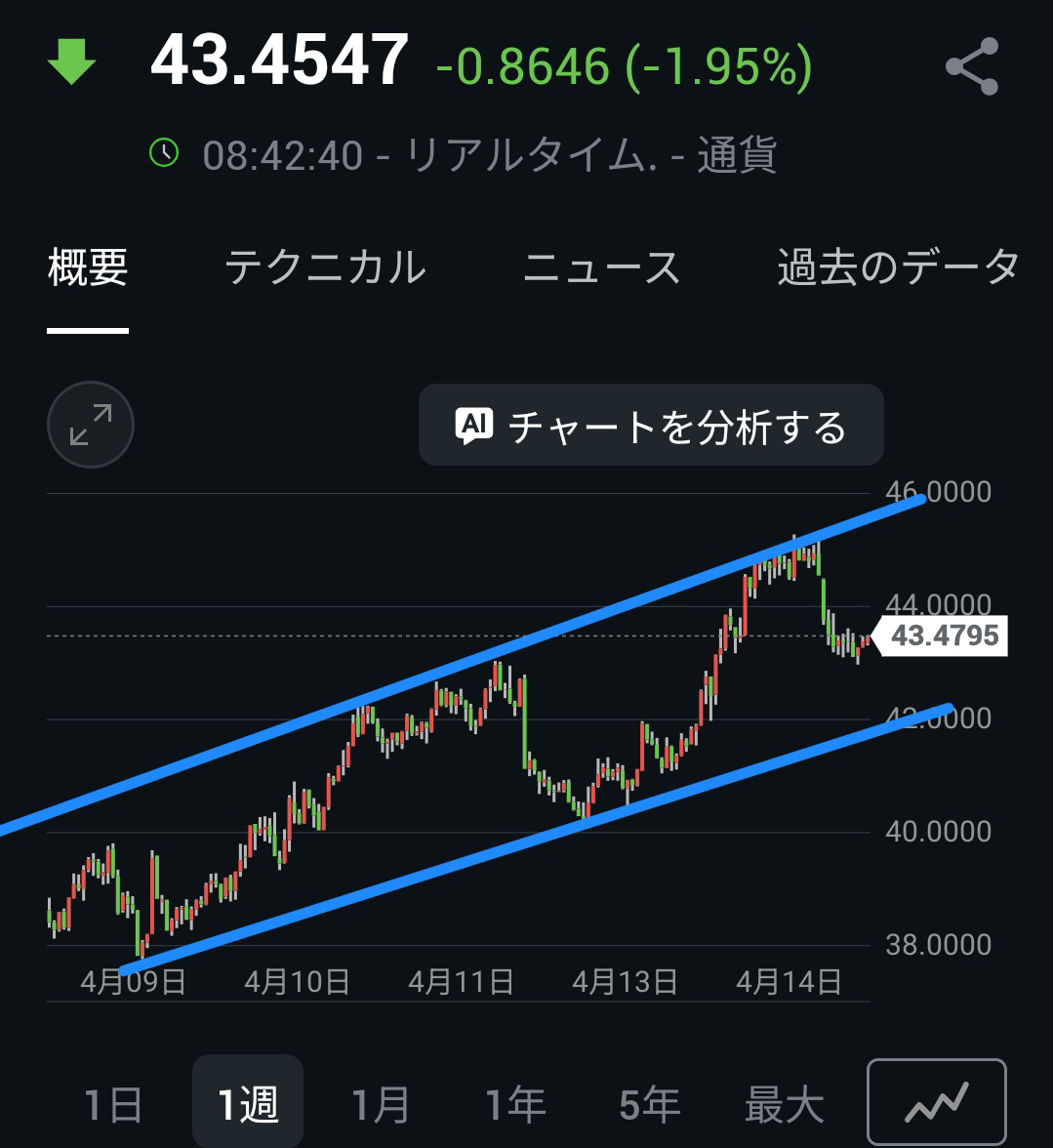Expand the chart to fullscreen

point(90,425)
